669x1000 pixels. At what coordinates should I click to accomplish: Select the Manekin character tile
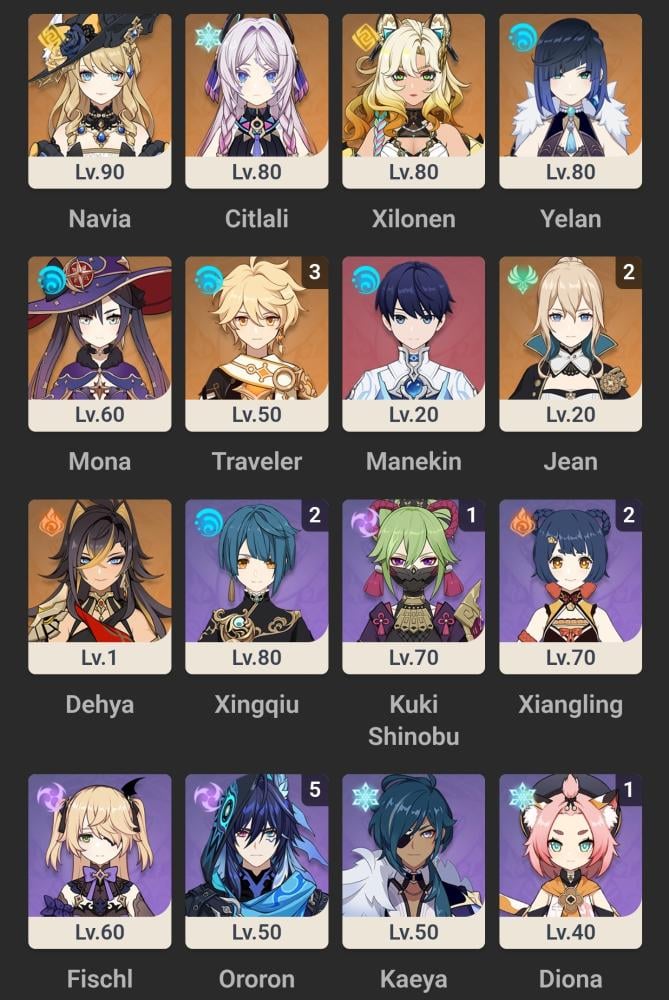click(413, 344)
